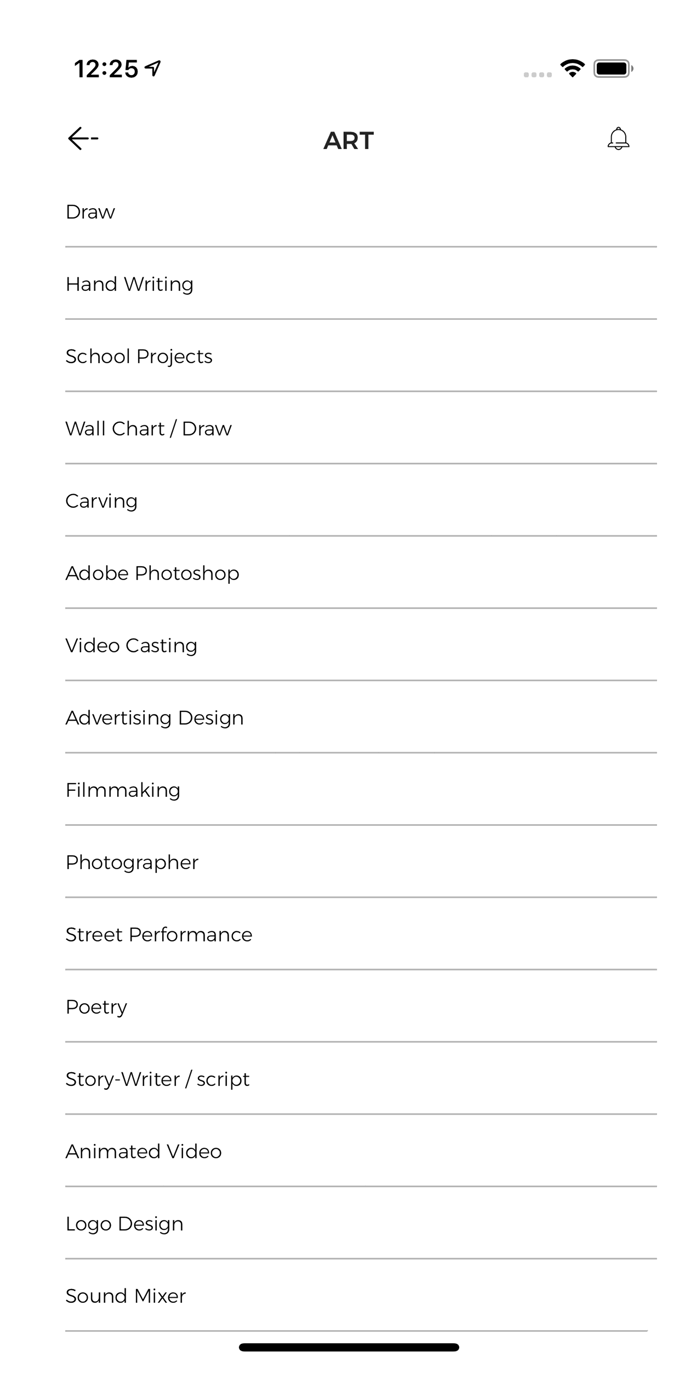Choose Logo Design
Screen dimensions: 700x1394
[361, 1224]
